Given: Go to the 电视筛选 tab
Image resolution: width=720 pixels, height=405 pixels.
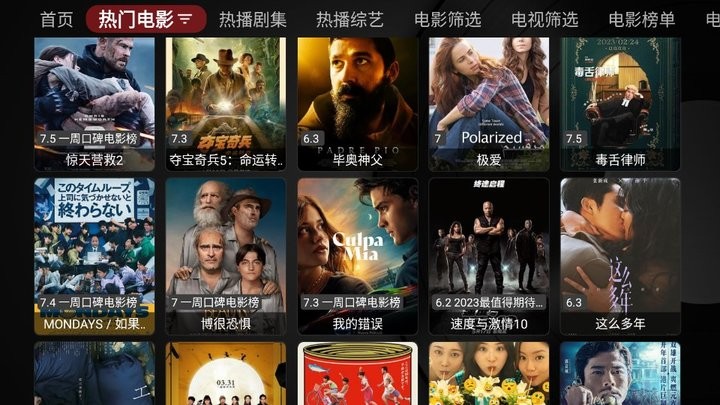Looking at the screenshot, I should pos(544,19).
